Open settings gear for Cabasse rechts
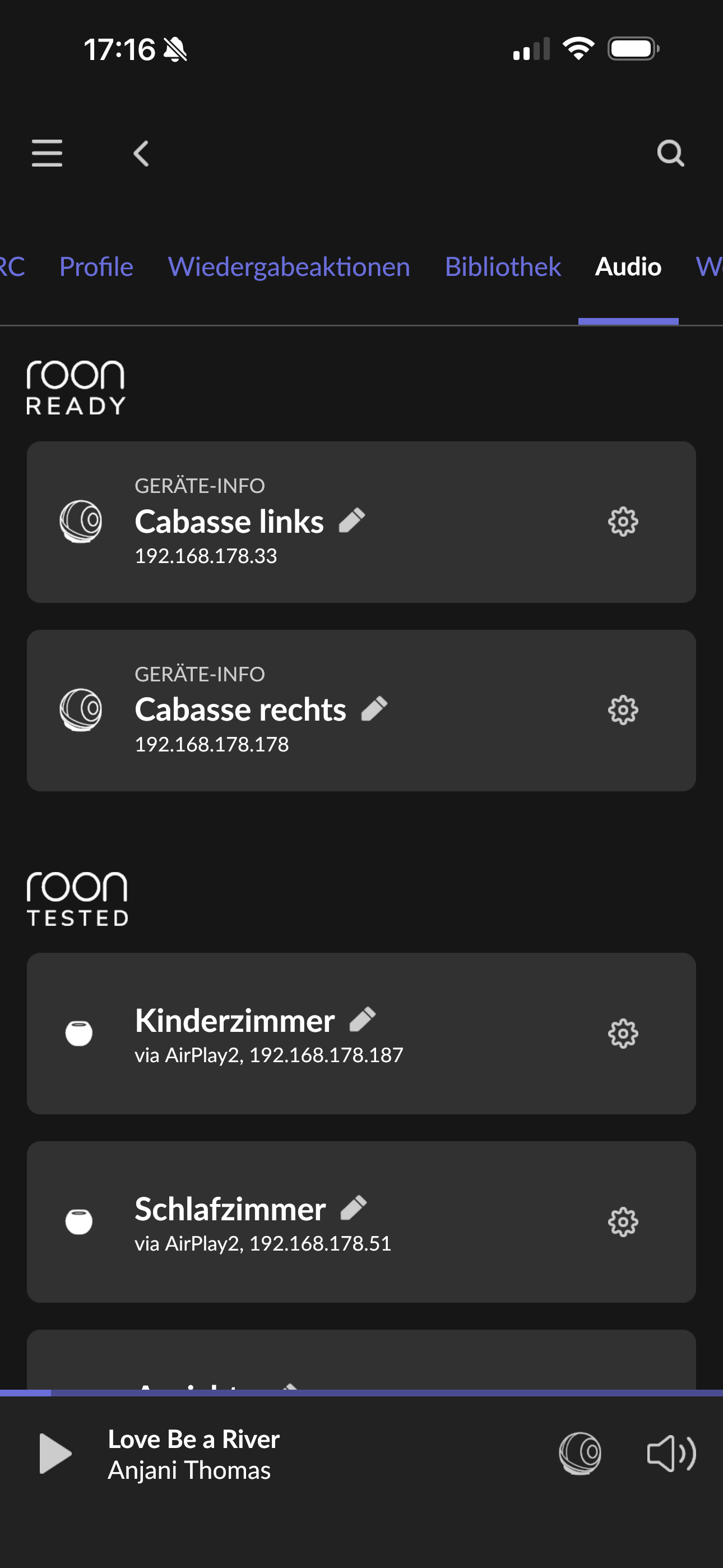 623,711
